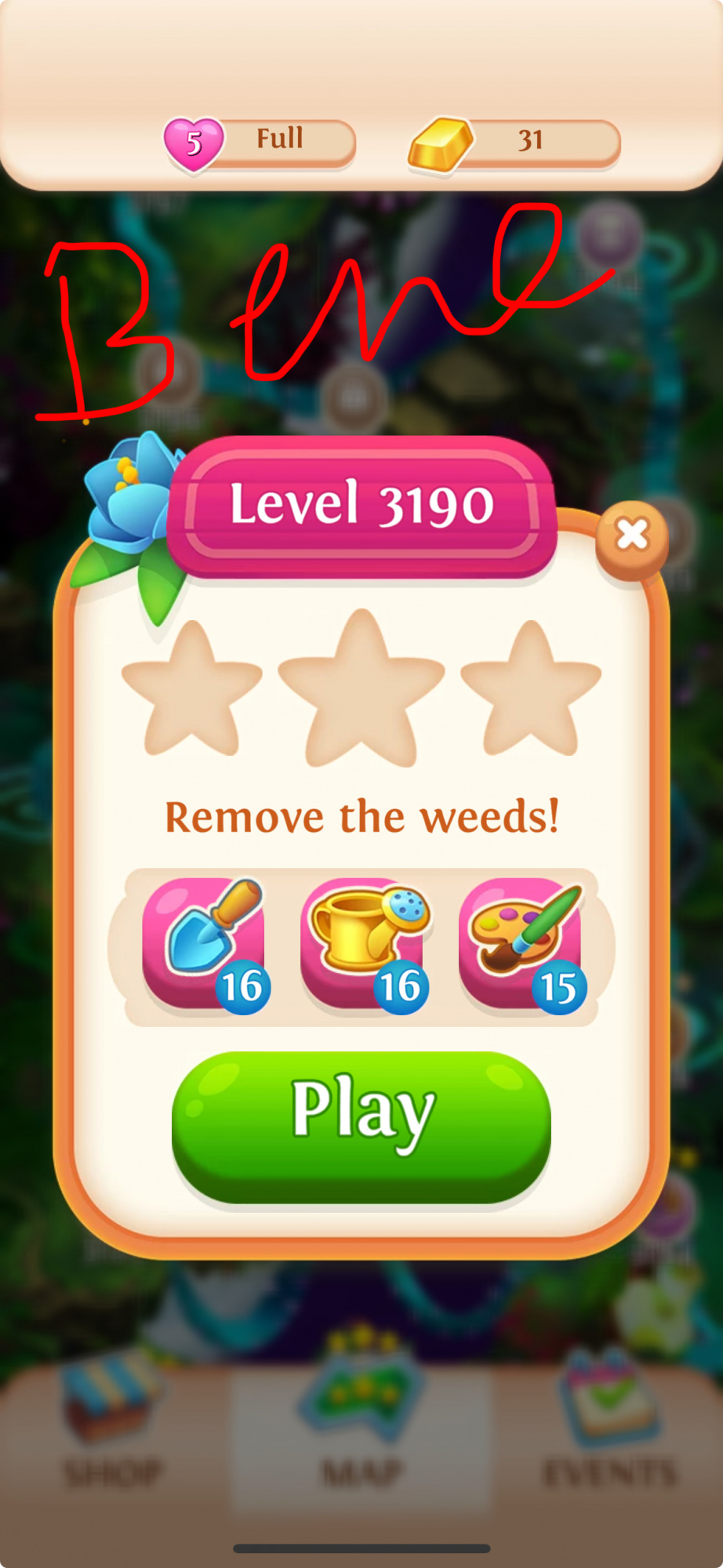
Task: Open the lives heart counter
Action: [260, 142]
